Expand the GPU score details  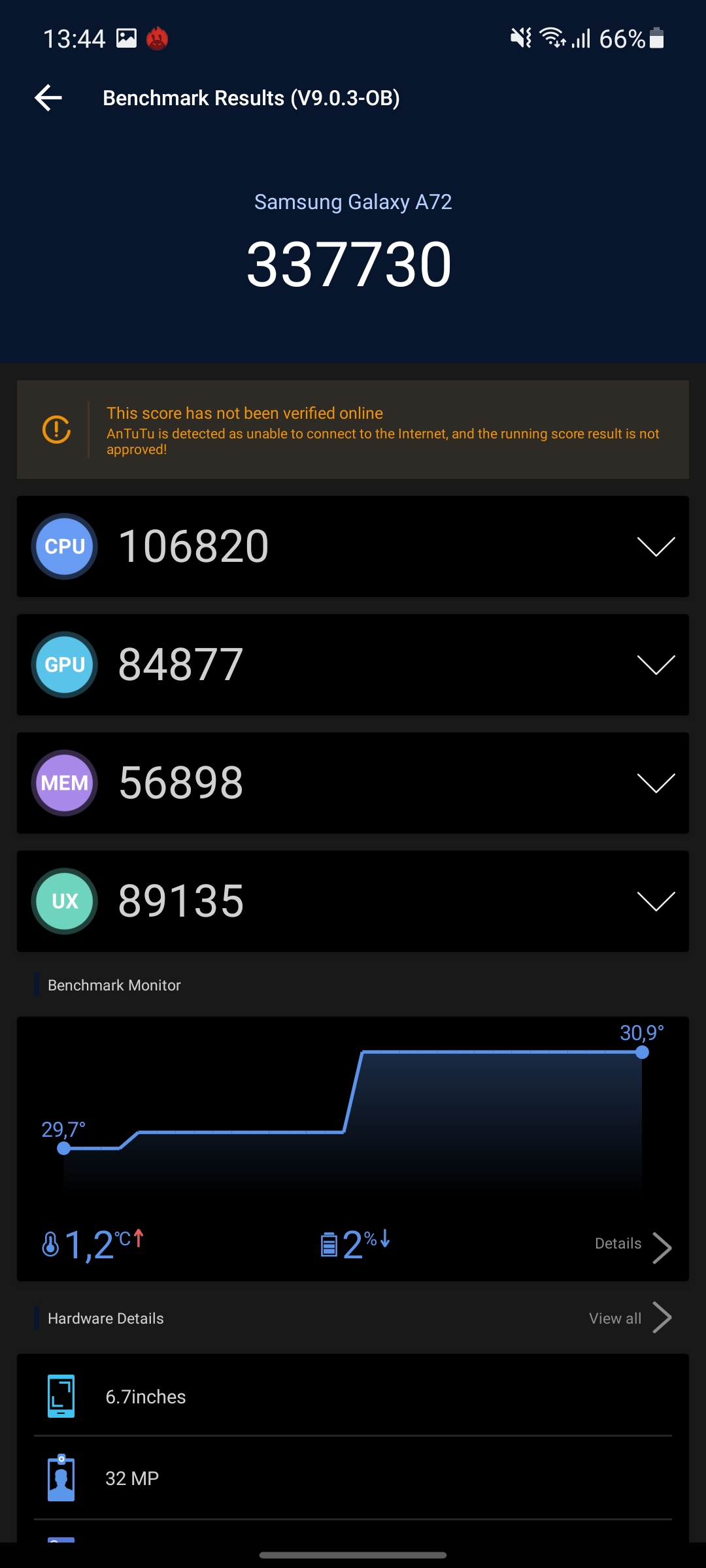[656, 665]
